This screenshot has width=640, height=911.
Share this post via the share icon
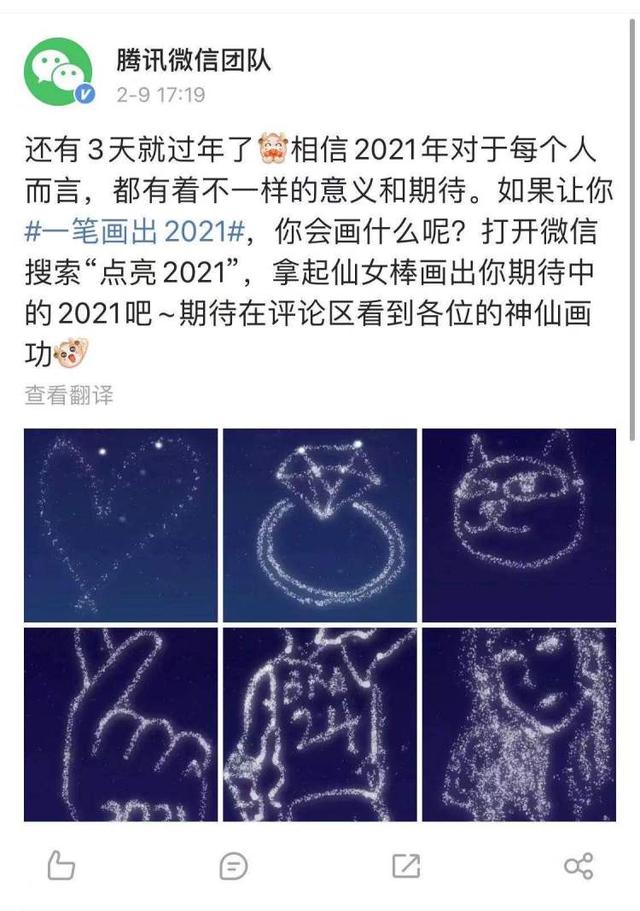tap(578, 866)
